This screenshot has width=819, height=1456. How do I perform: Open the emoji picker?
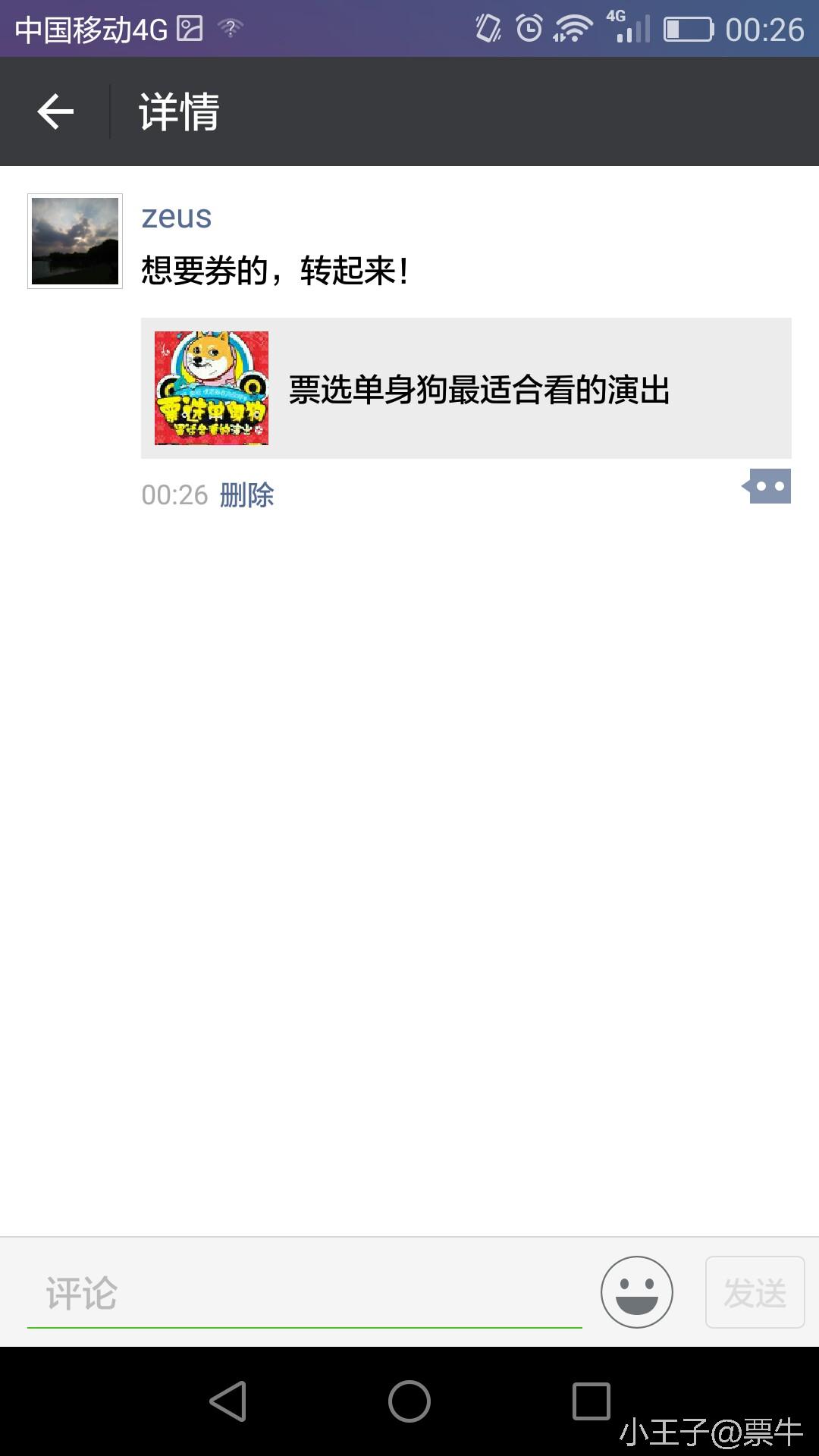[x=636, y=1292]
